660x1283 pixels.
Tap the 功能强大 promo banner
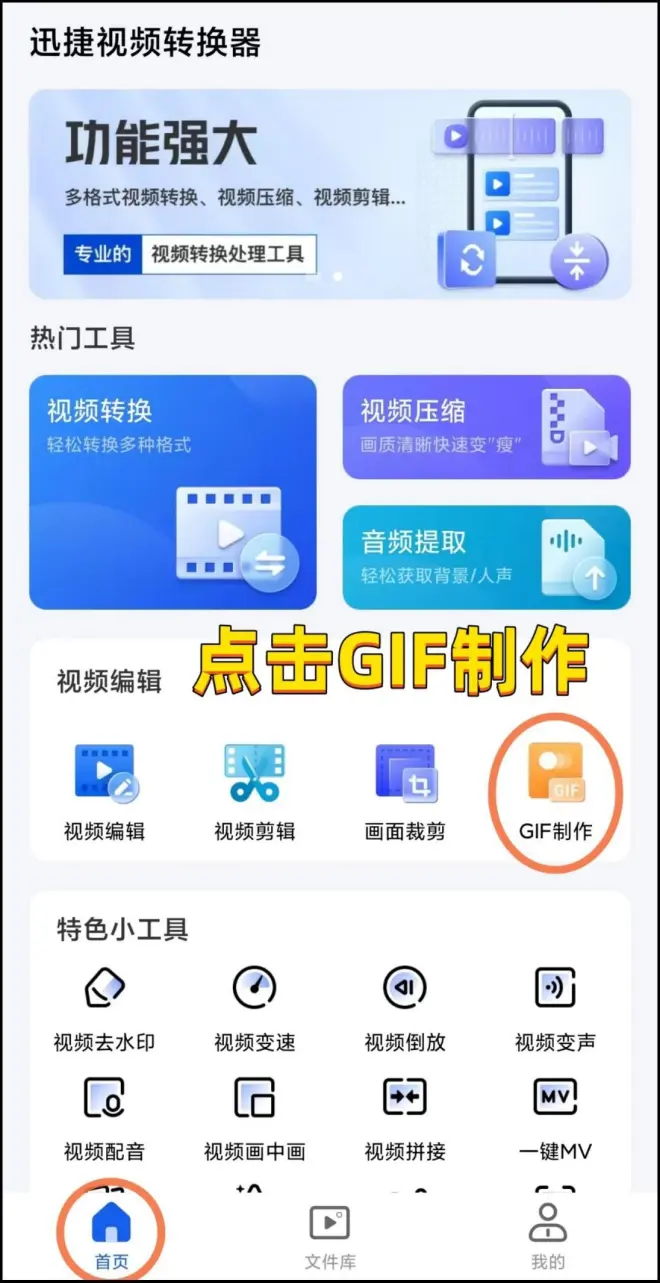(330, 194)
